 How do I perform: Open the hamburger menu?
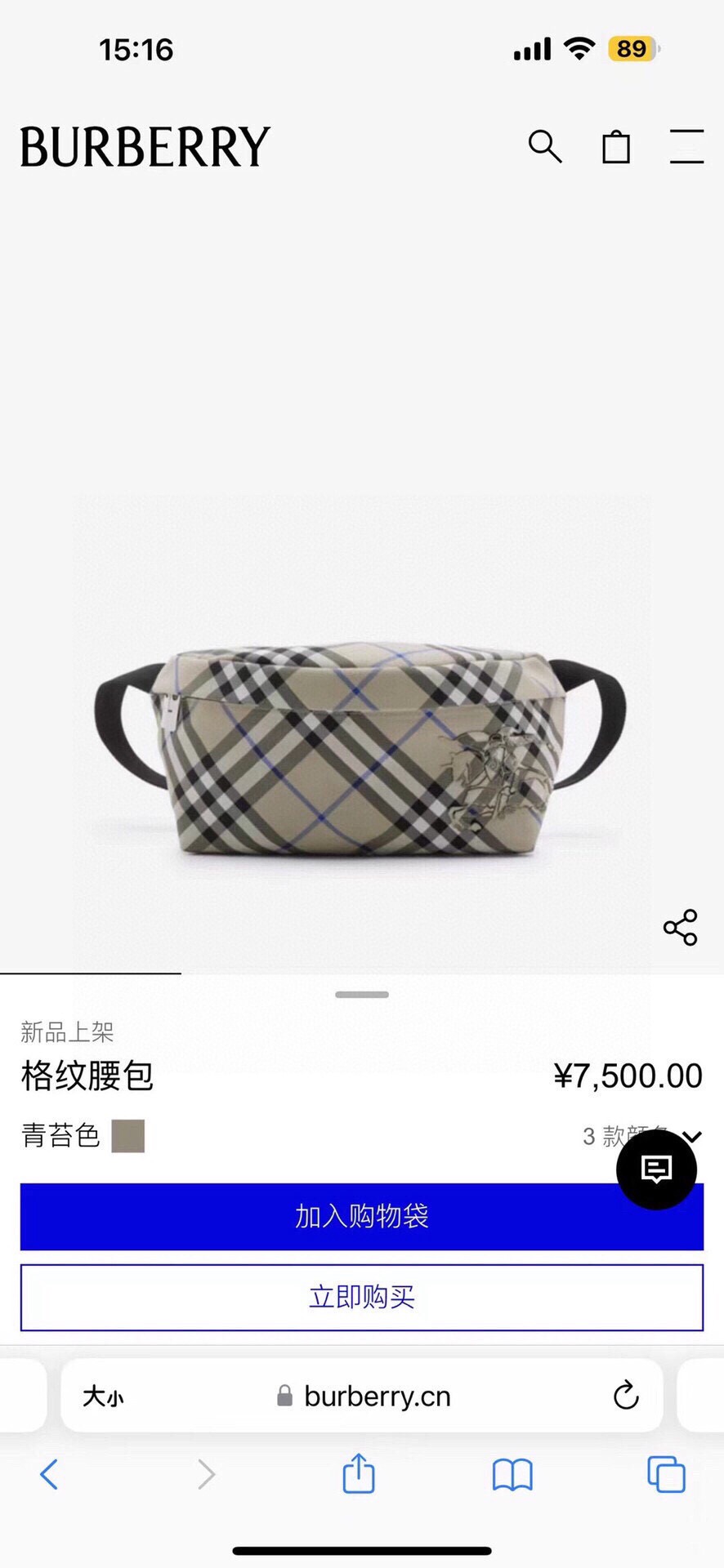click(686, 147)
